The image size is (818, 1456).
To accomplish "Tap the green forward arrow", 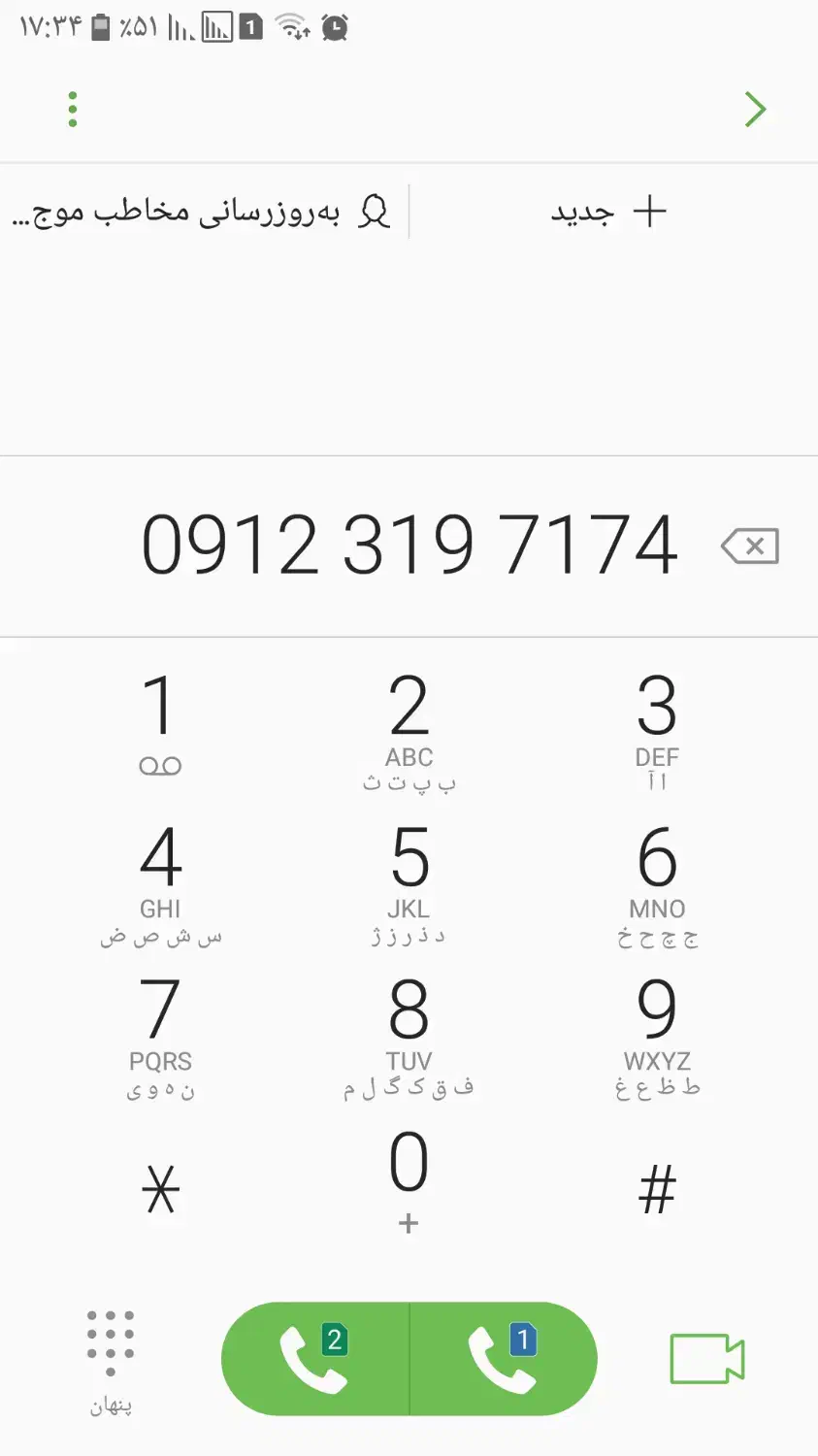I will tap(755, 109).
